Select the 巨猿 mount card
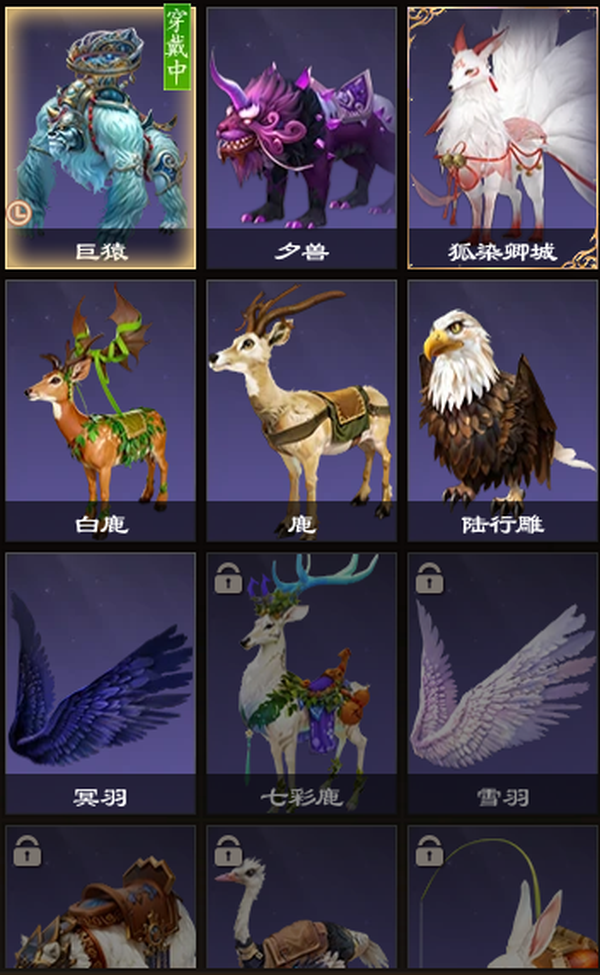 coord(101,138)
